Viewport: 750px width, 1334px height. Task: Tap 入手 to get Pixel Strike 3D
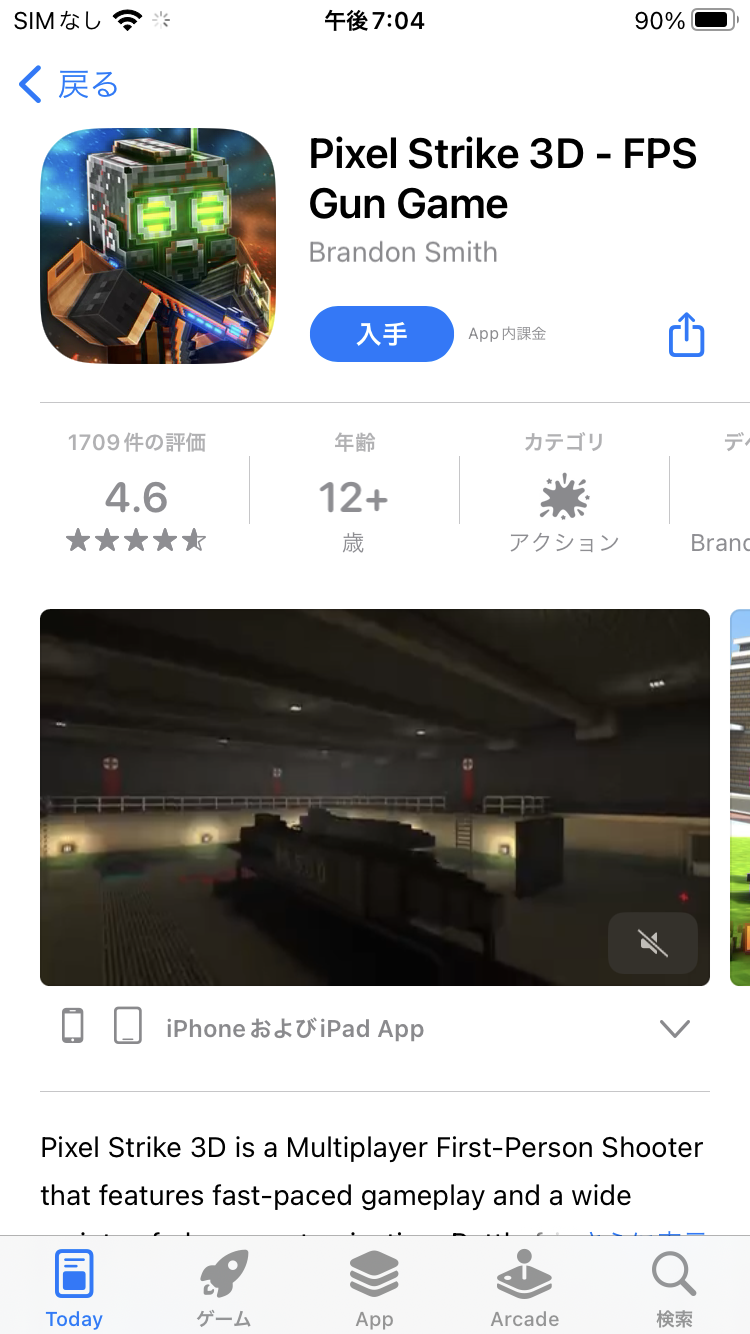382,334
